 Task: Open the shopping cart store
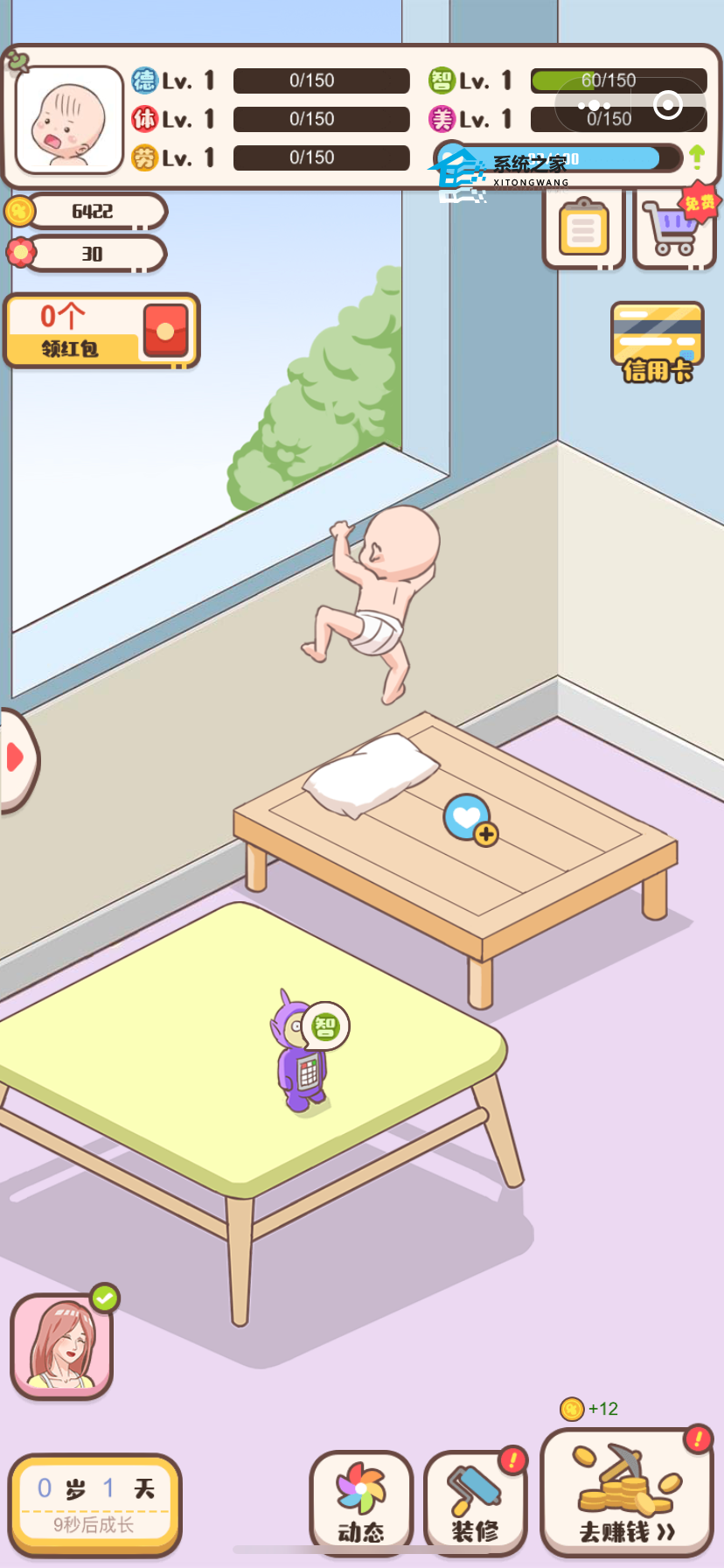(673, 229)
